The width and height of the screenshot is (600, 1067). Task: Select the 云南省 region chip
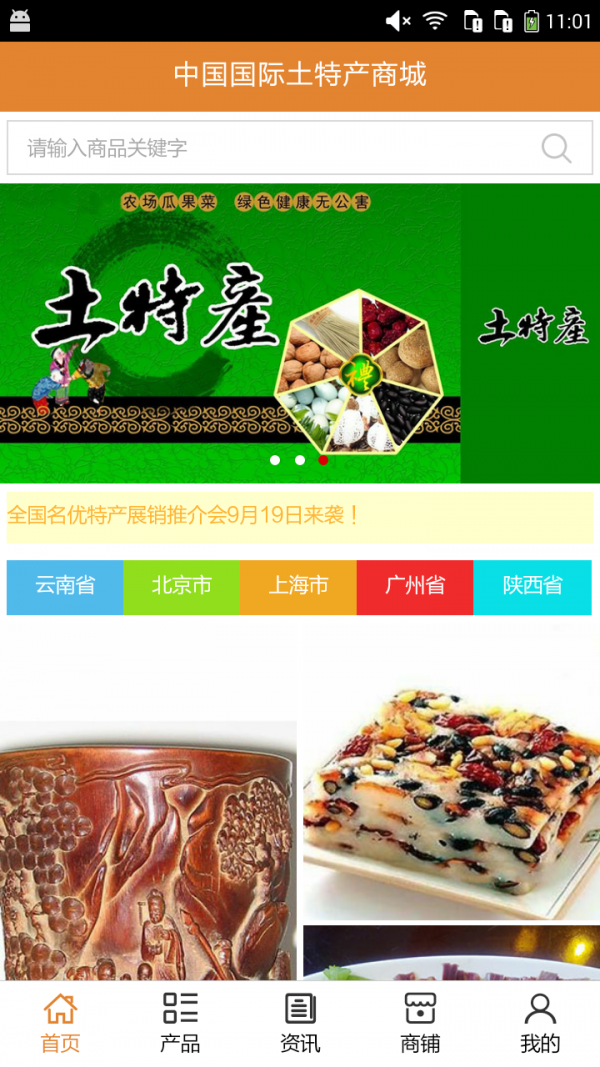65,587
